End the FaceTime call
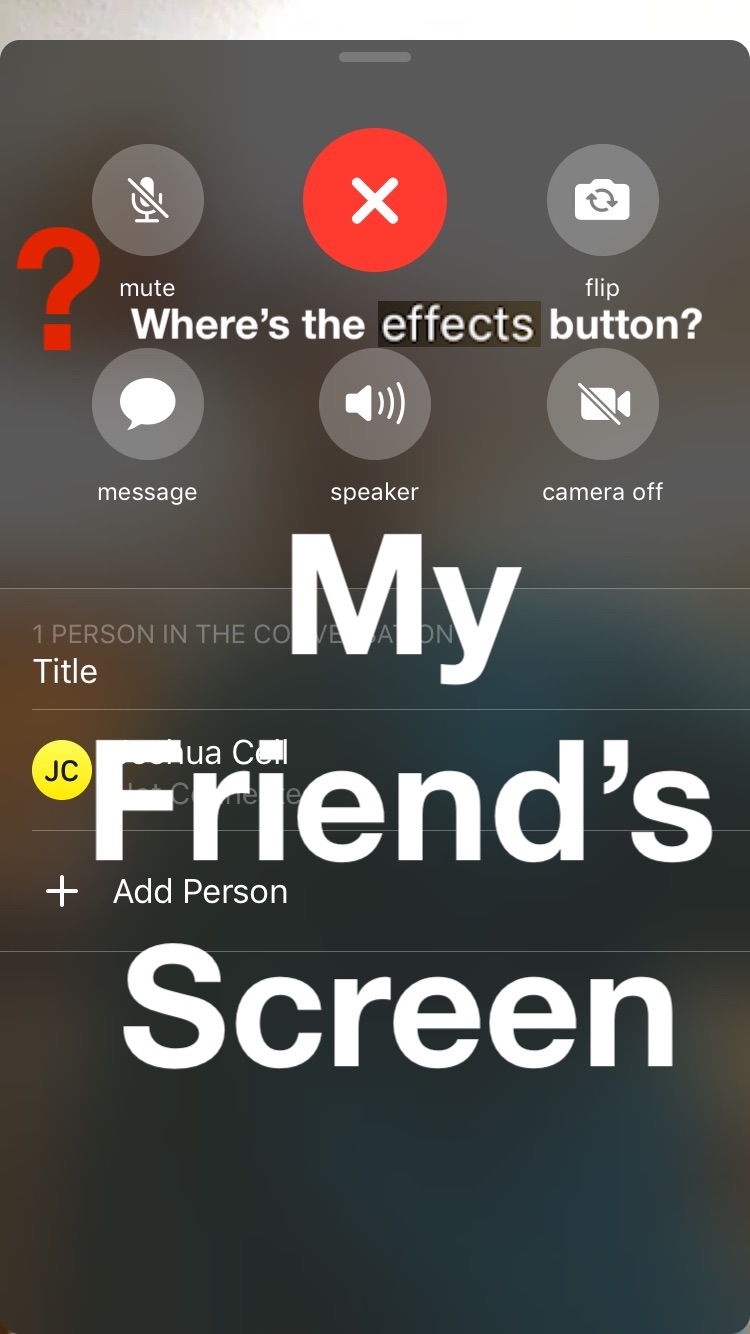Screen dimensions: 750x1334 (375, 200)
